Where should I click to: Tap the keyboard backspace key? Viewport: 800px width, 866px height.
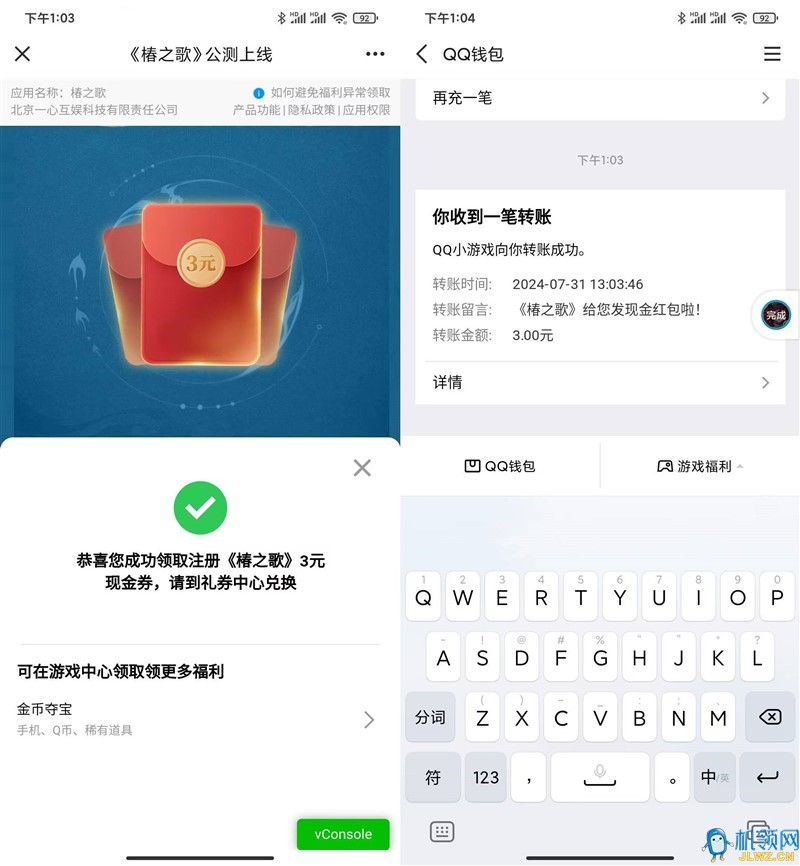coord(769,717)
